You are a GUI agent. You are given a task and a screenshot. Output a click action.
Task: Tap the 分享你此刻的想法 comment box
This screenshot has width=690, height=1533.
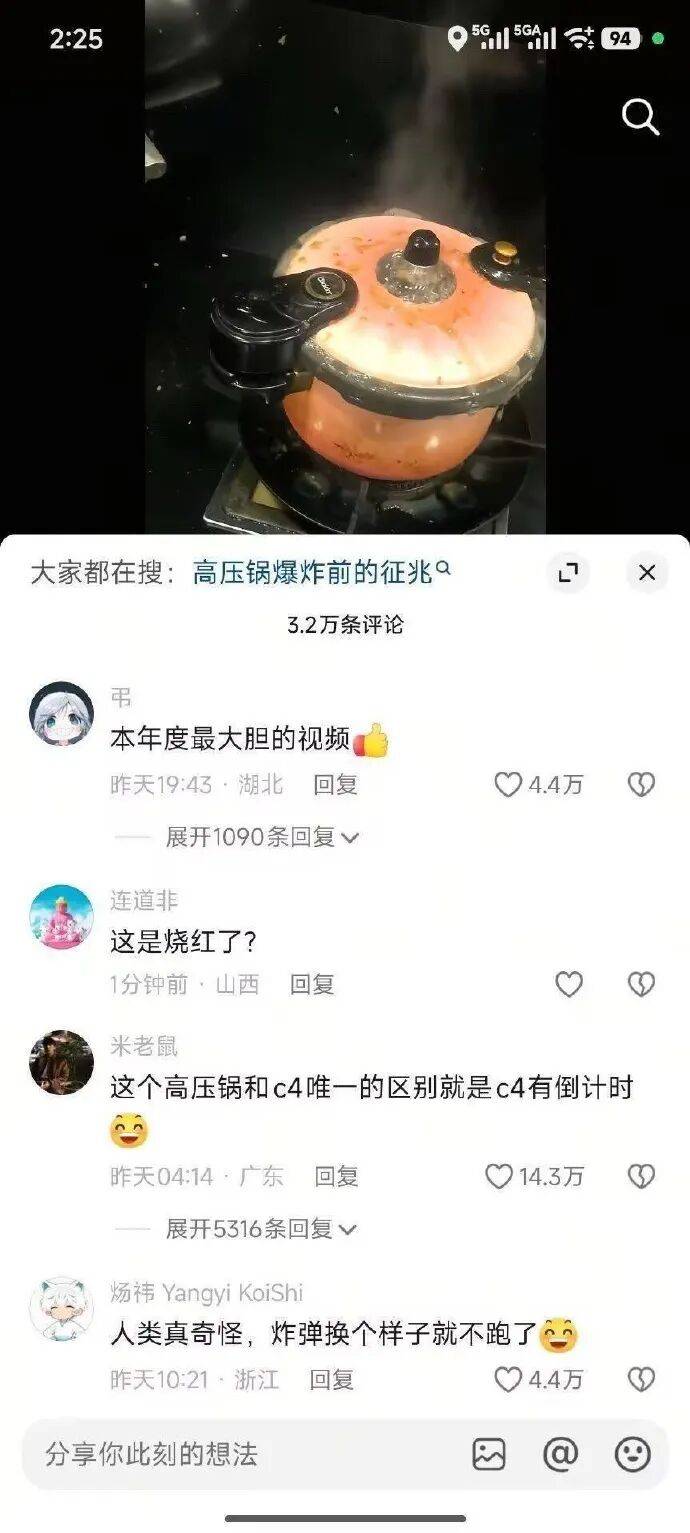(x=240, y=1455)
